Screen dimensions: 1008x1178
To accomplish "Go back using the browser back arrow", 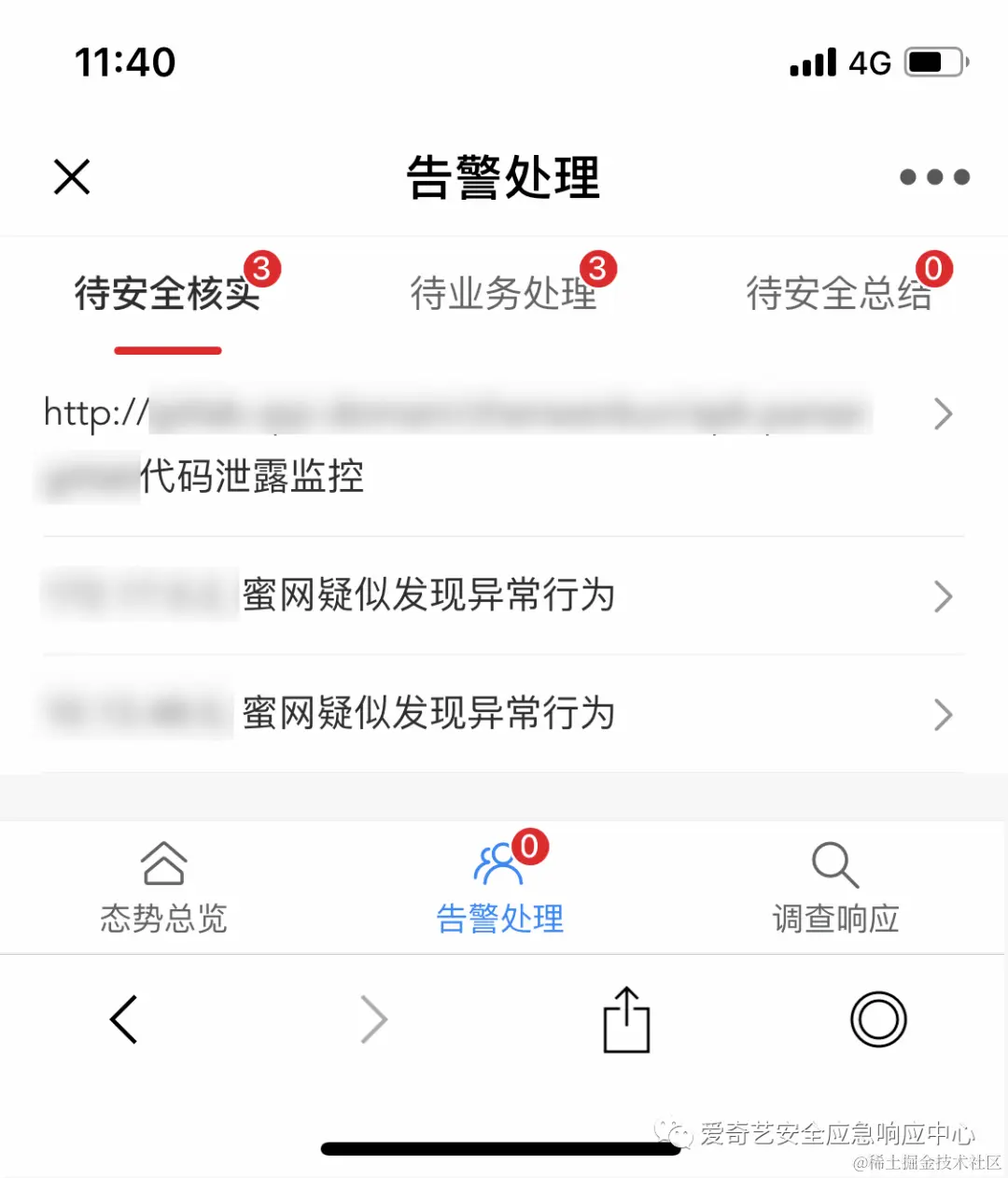I will 124,1019.
